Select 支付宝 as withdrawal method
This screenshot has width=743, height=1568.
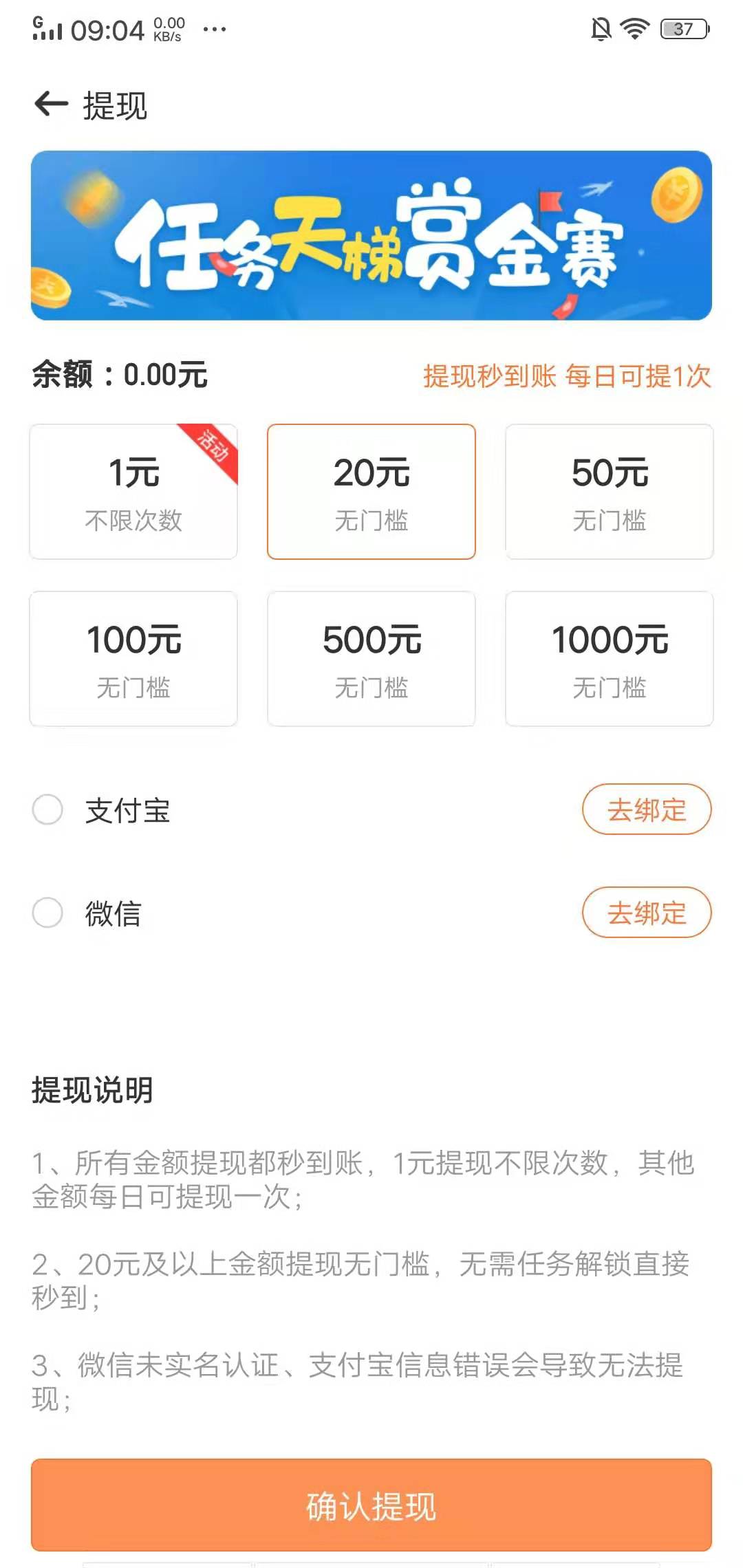point(47,809)
